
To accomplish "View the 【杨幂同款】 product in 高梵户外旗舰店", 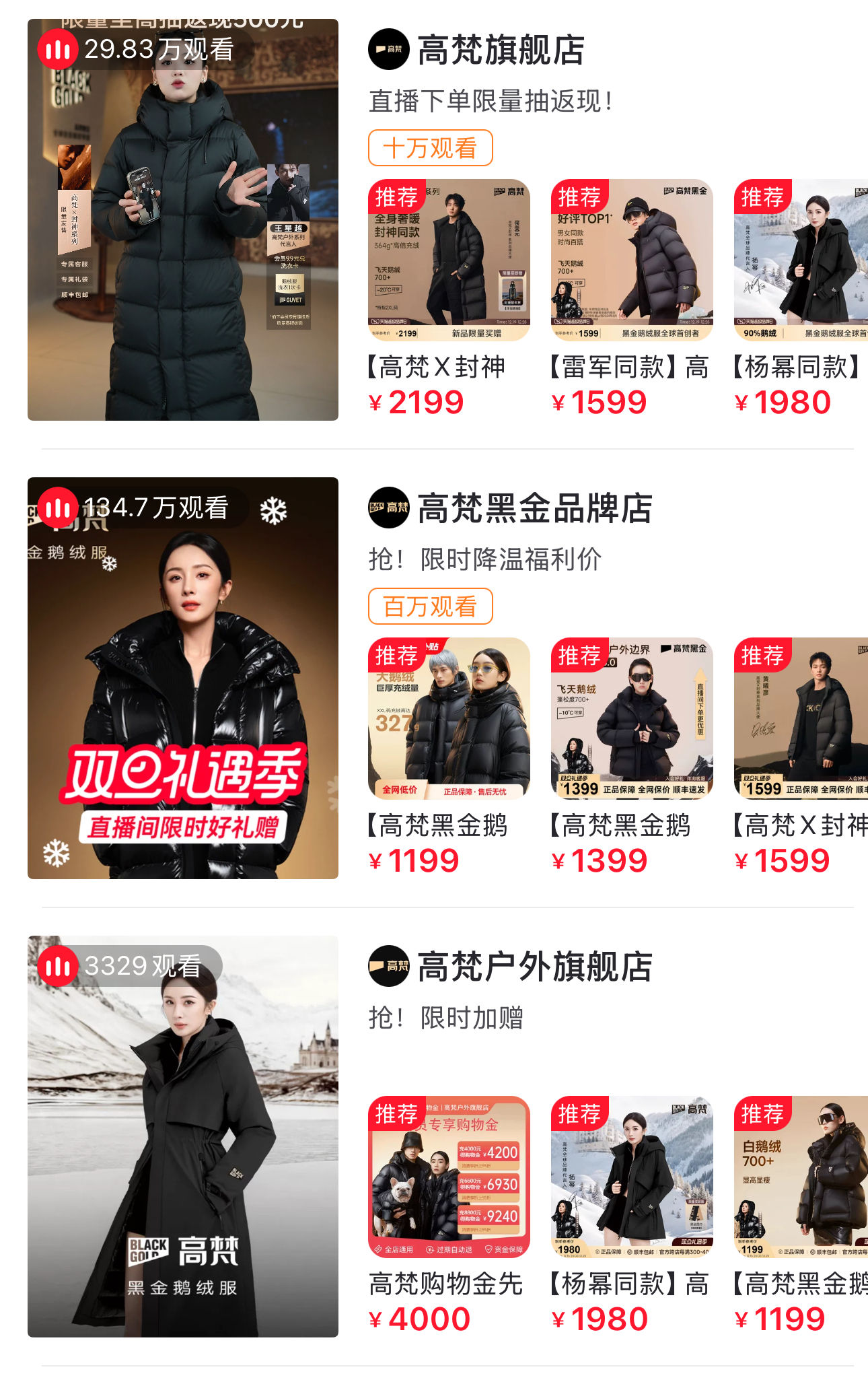I will (x=632, y=1177).
